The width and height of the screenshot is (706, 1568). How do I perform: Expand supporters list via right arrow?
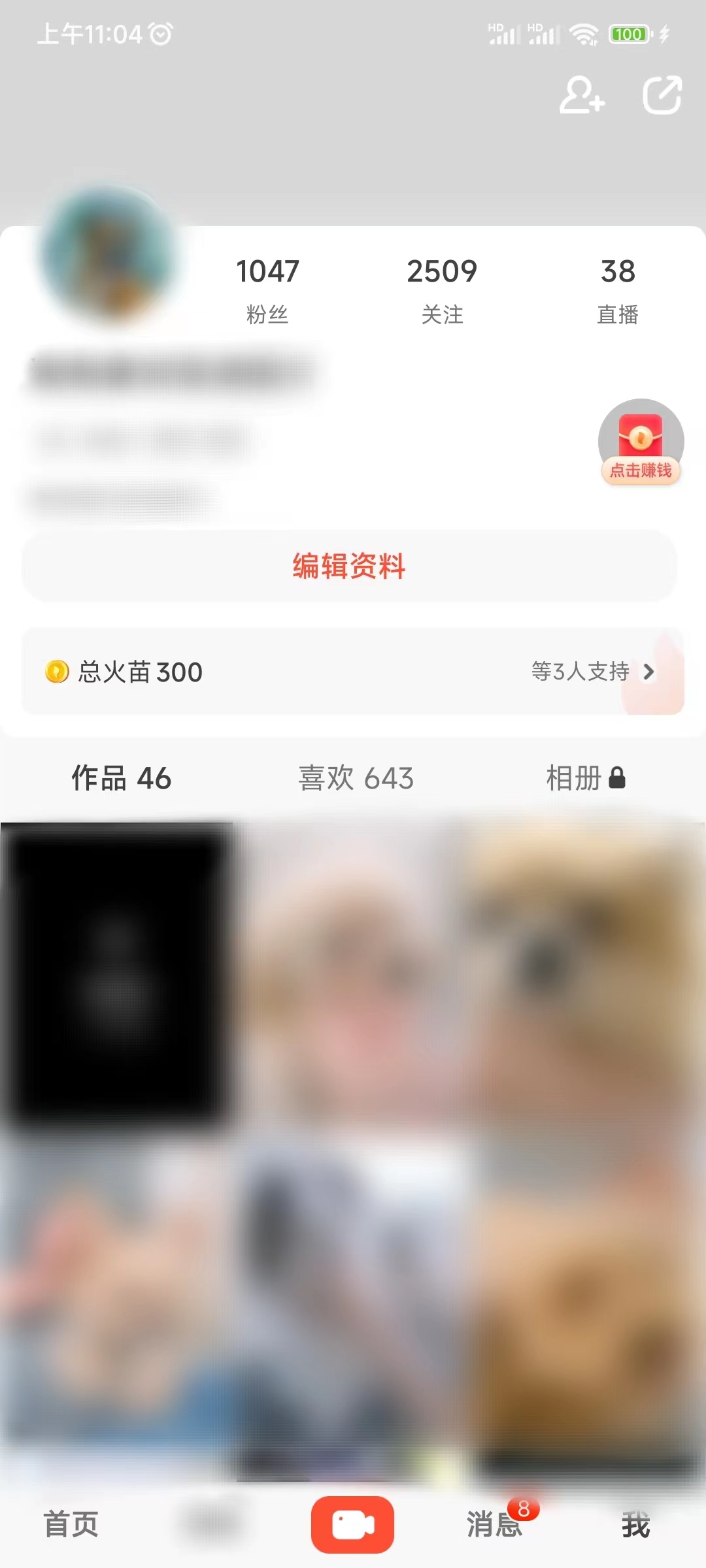coord(648,672)
